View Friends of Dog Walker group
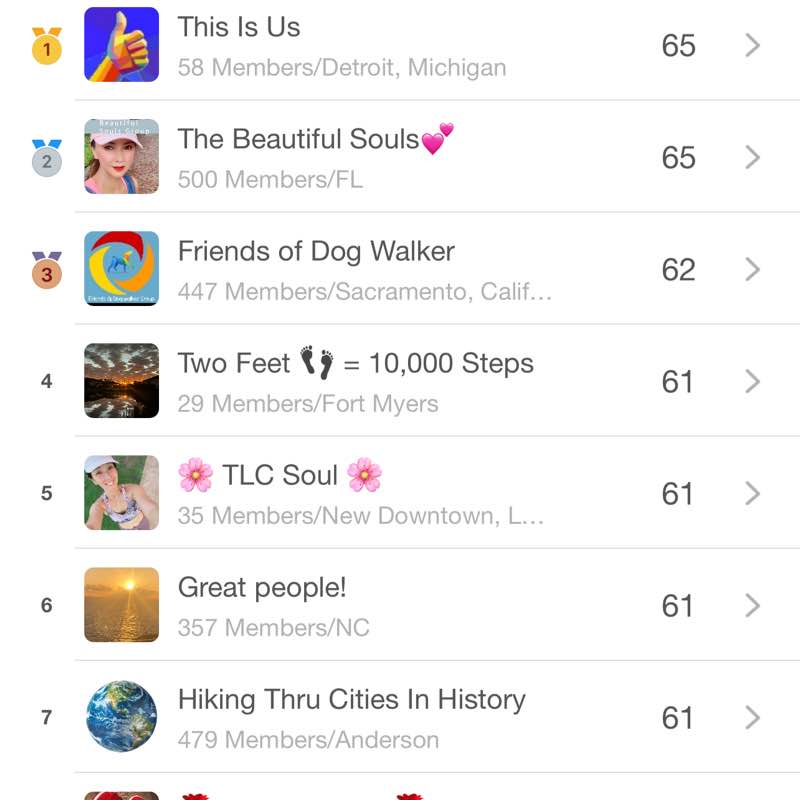This screenshot has height=800, width=800. tap(400, 269)
